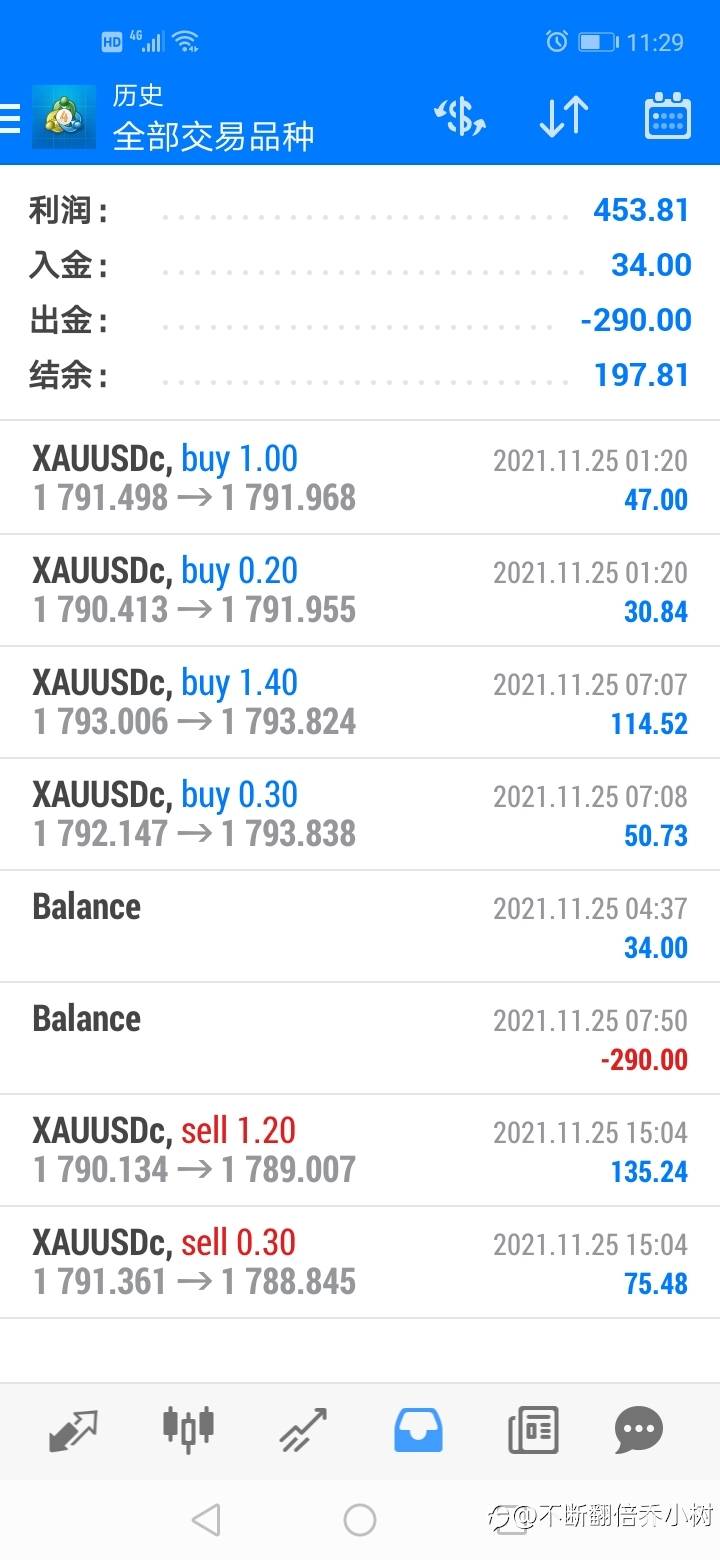Select the Balance 34.00 deposit entry

(360, 926)
